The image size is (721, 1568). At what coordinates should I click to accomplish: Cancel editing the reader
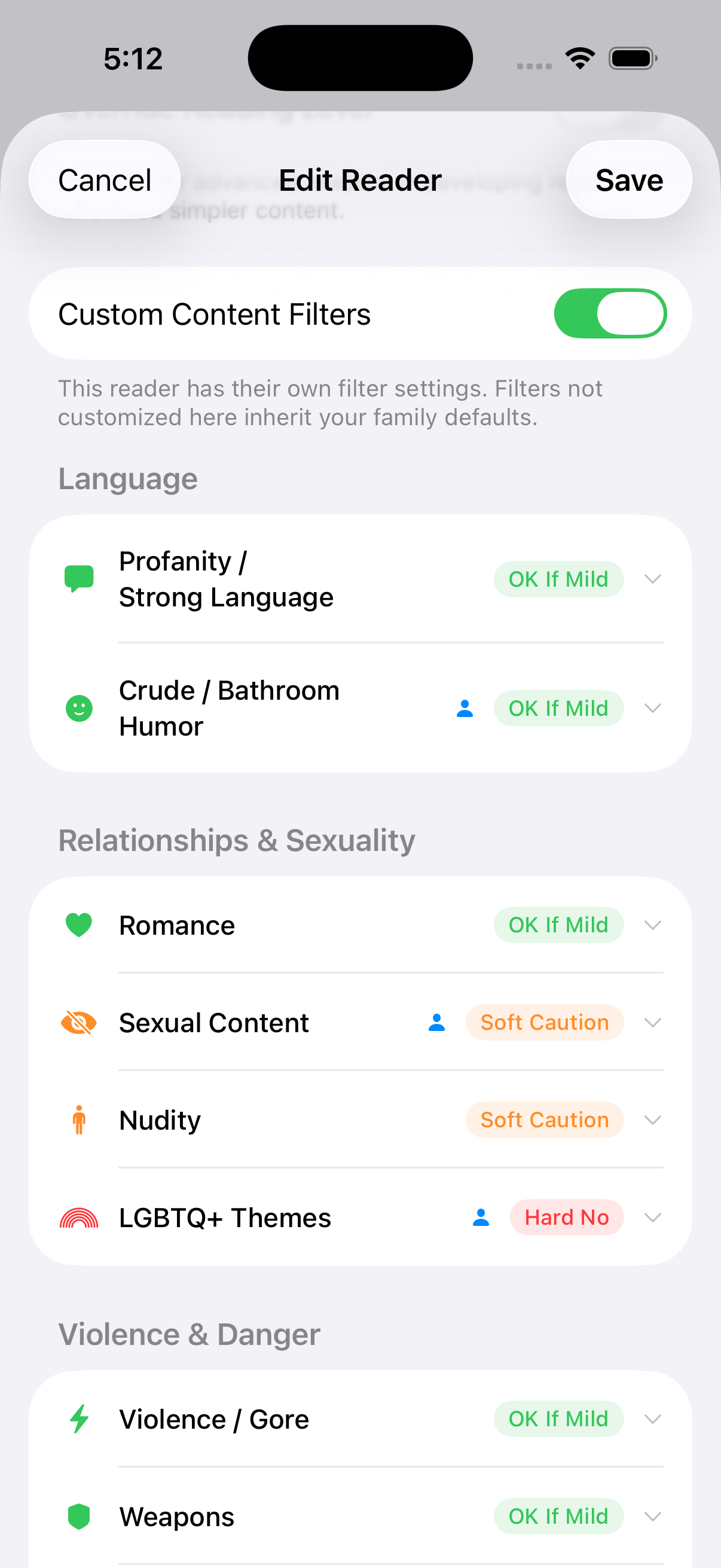pos(104,180)
